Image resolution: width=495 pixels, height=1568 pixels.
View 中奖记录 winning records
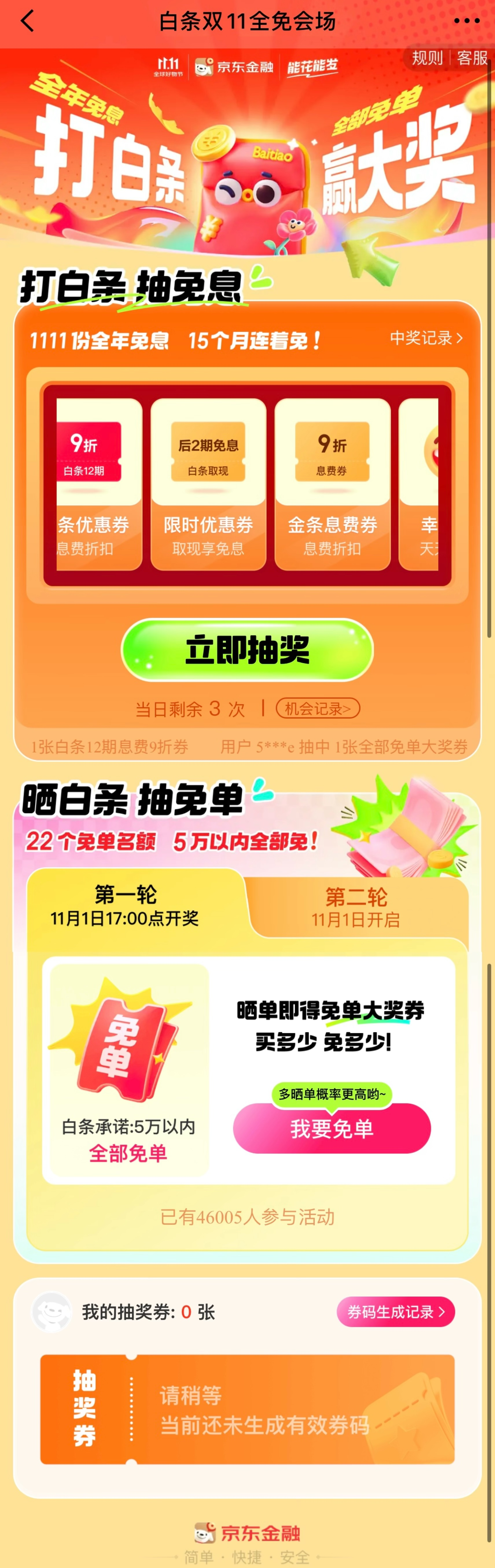[x=426, y=338]
